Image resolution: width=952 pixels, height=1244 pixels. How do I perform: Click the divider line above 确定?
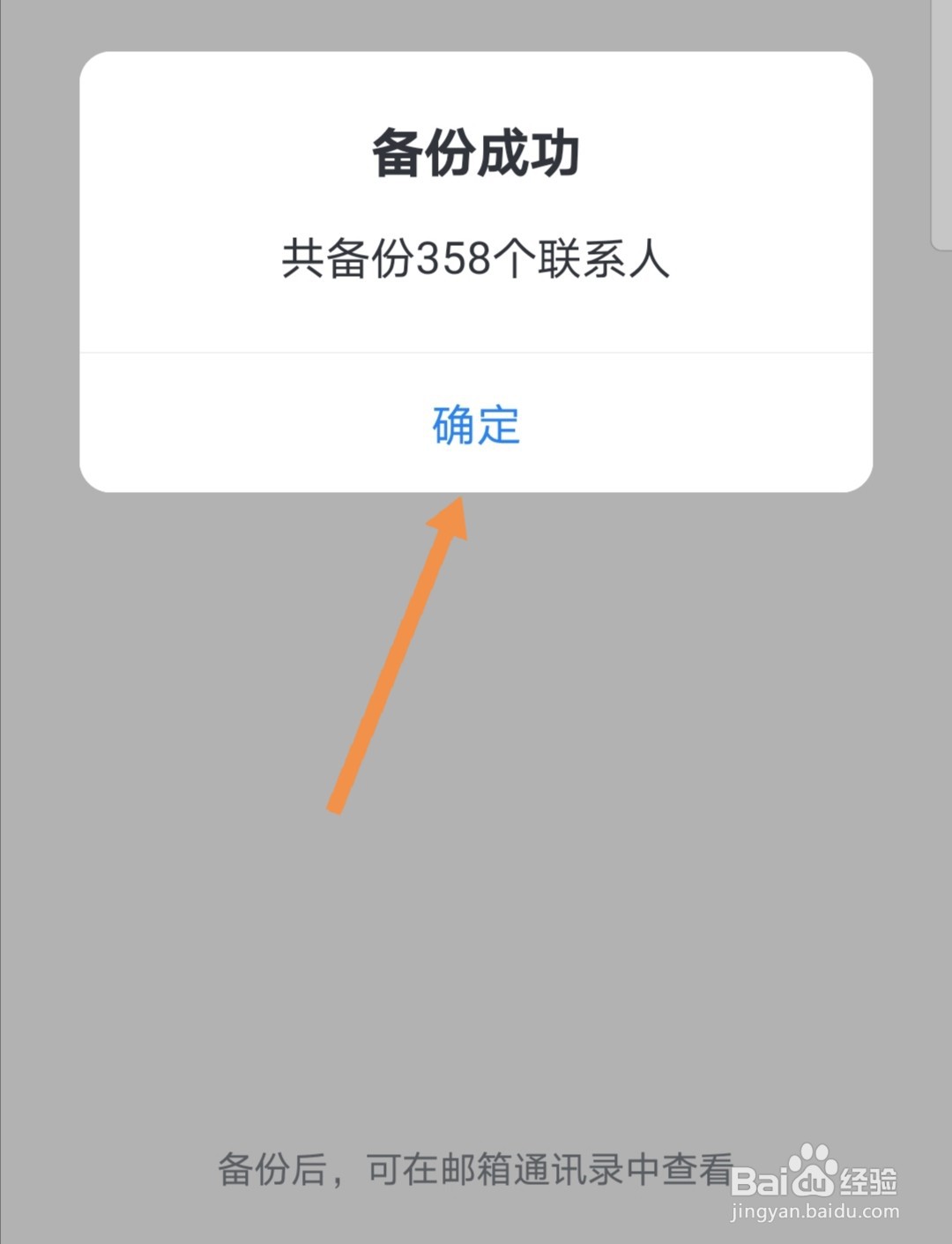(x=474, y=351)
